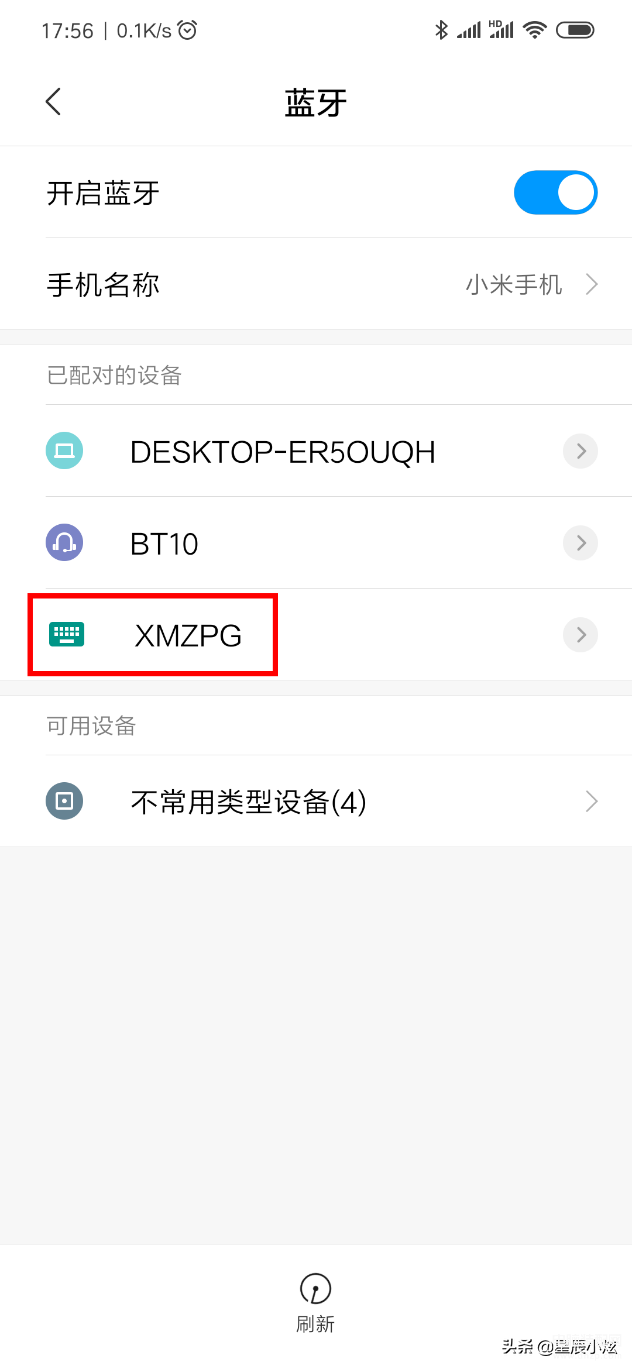Tap 刷新 to refresh devices
The width and height of the screenshot is (632, 1369).
click(315, 1303)
